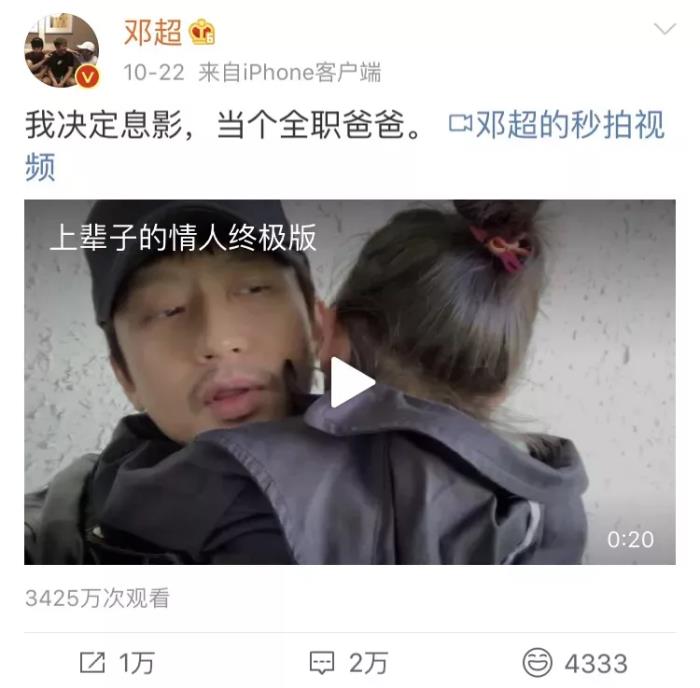This screenshot has width=700, height=688.
Task: Open 邓超's profile avatar
Action: (62, 51)
